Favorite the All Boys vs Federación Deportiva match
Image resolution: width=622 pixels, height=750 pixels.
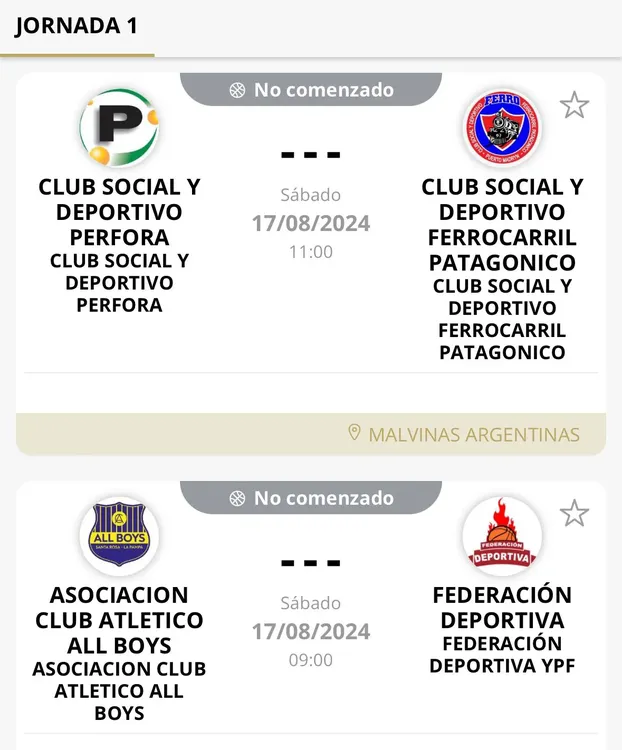coord(574,513)
